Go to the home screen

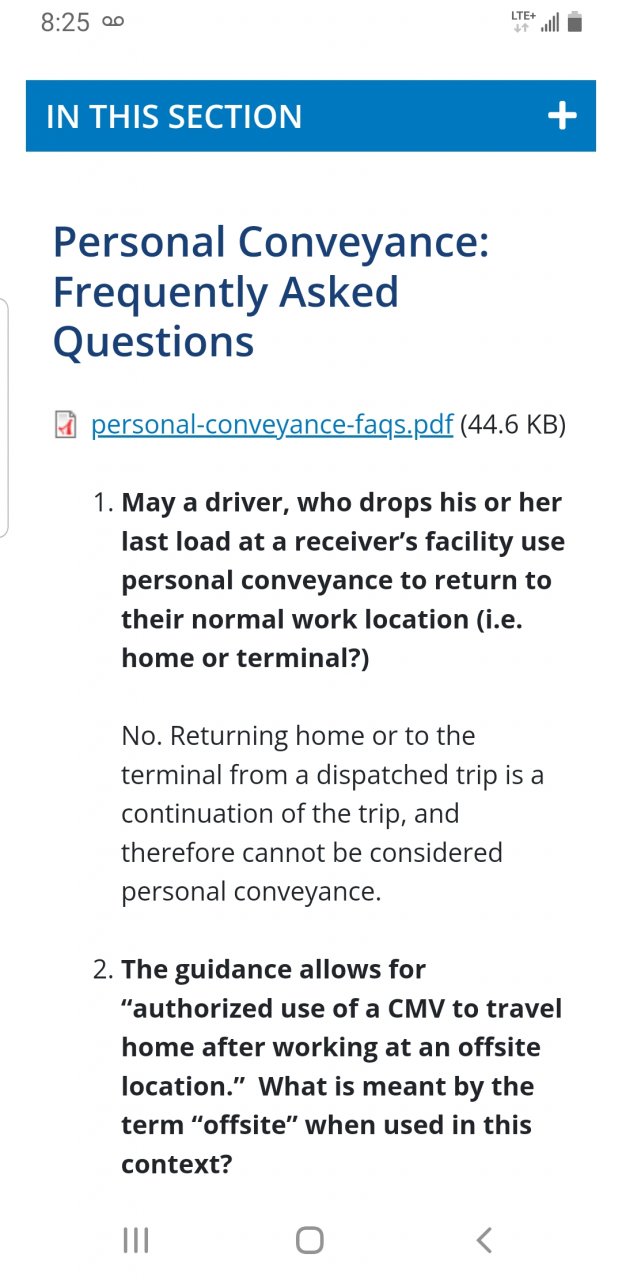(310, 1241)
